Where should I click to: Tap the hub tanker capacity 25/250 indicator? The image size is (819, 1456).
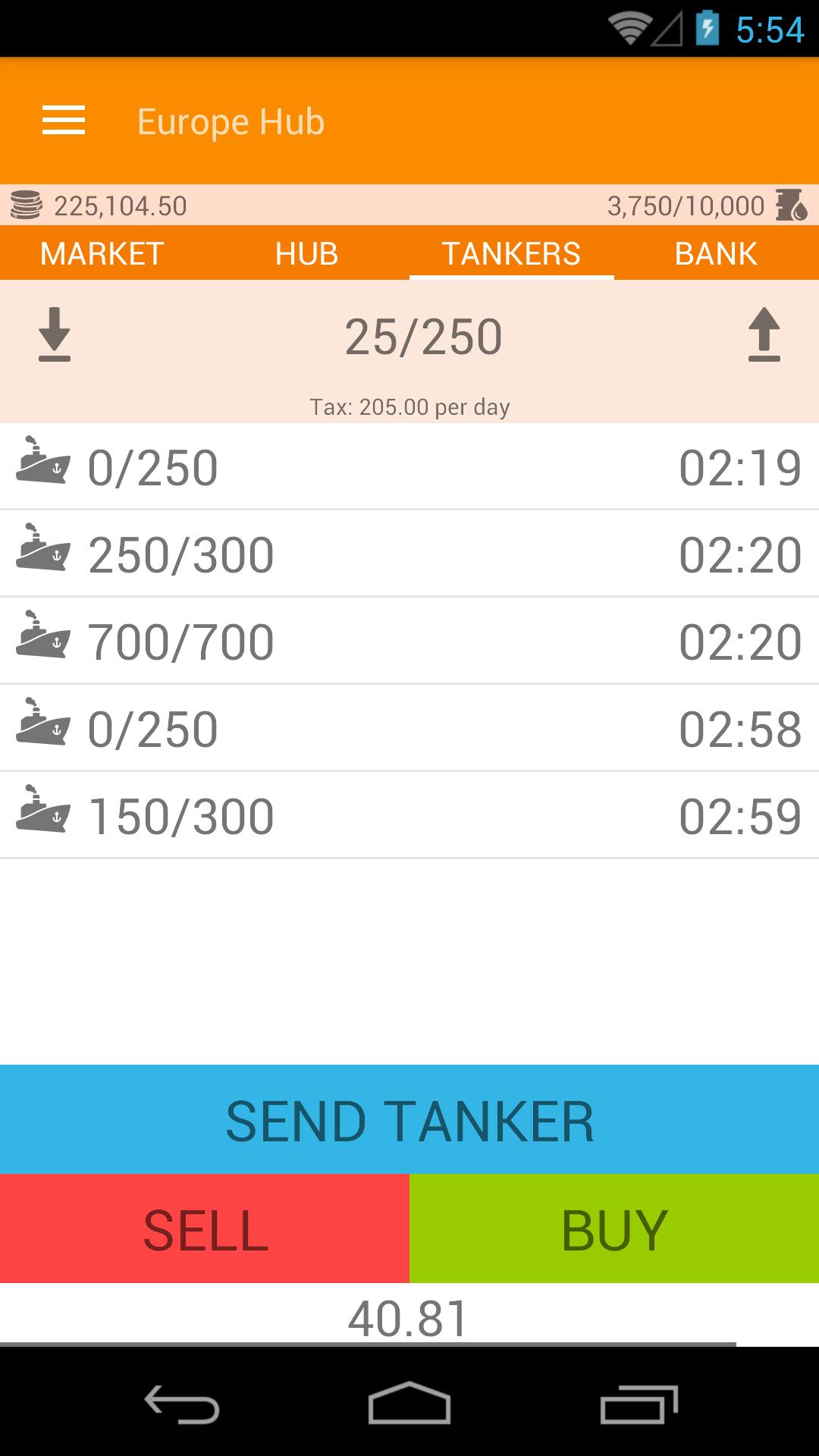click(422, 336)
